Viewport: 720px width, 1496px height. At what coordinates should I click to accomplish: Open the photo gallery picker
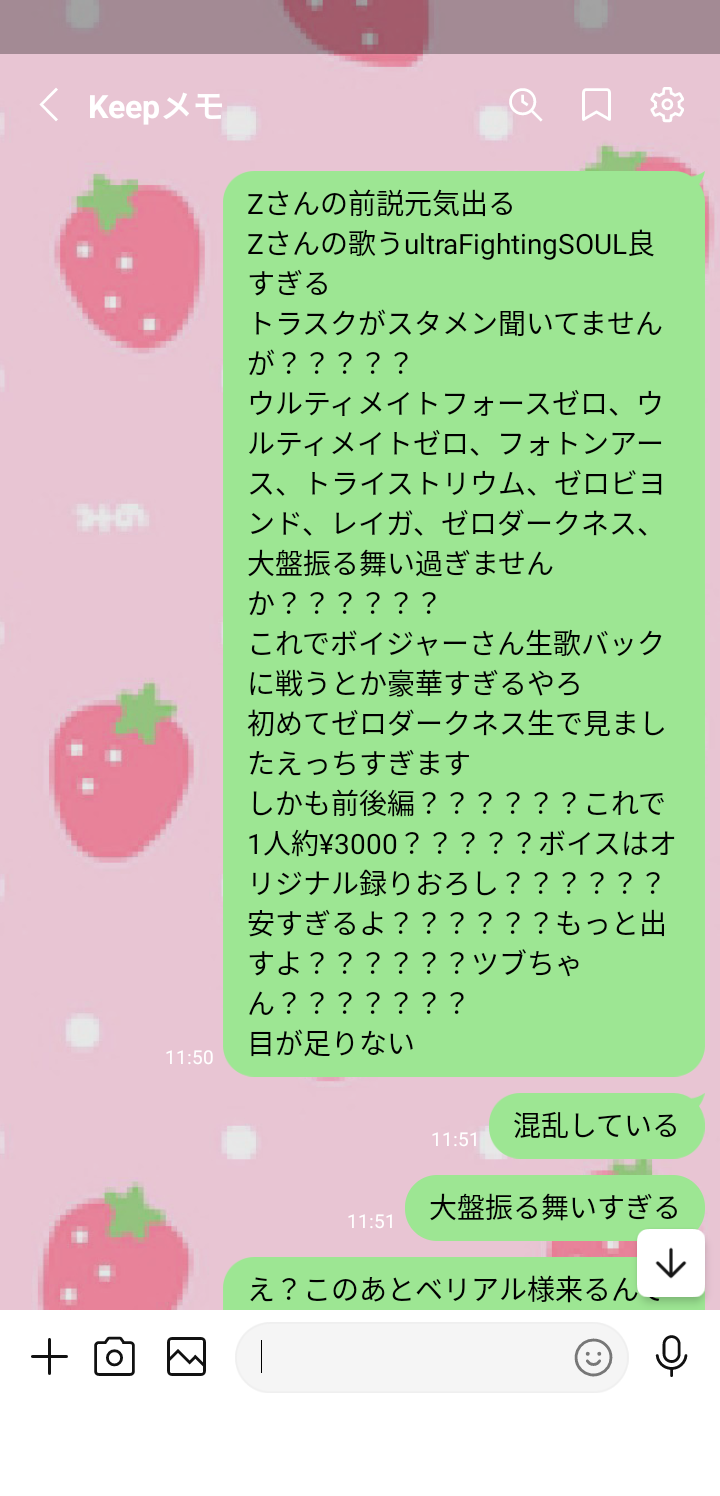186,1357
